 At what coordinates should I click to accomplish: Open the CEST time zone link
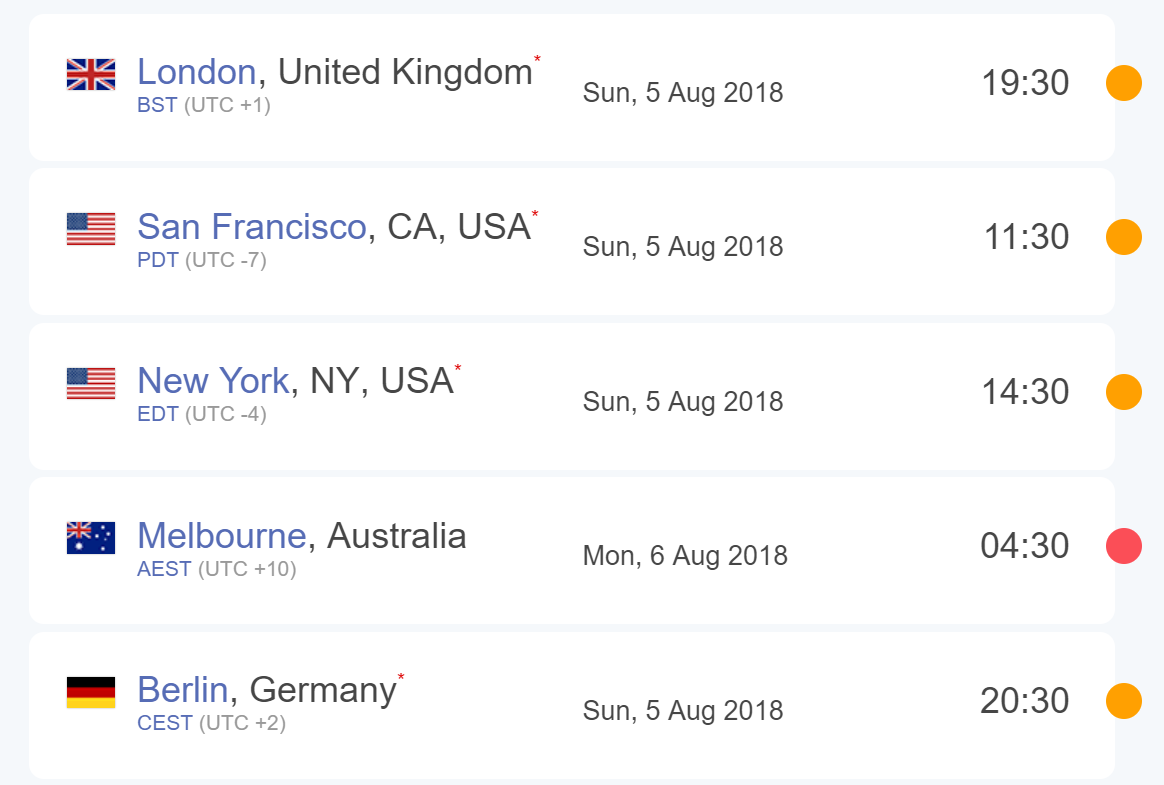165,723
